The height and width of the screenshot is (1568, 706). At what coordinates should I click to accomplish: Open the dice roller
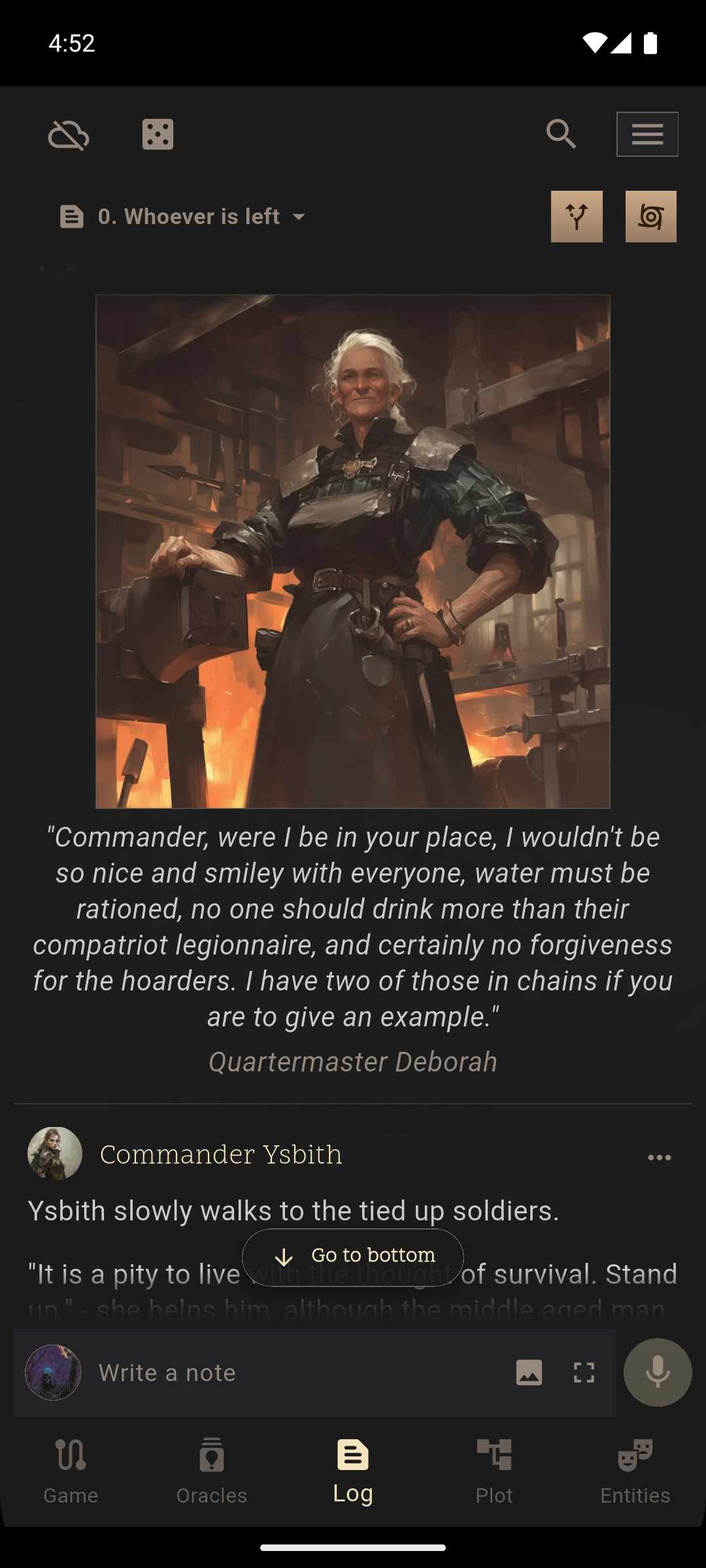point(158,135)
